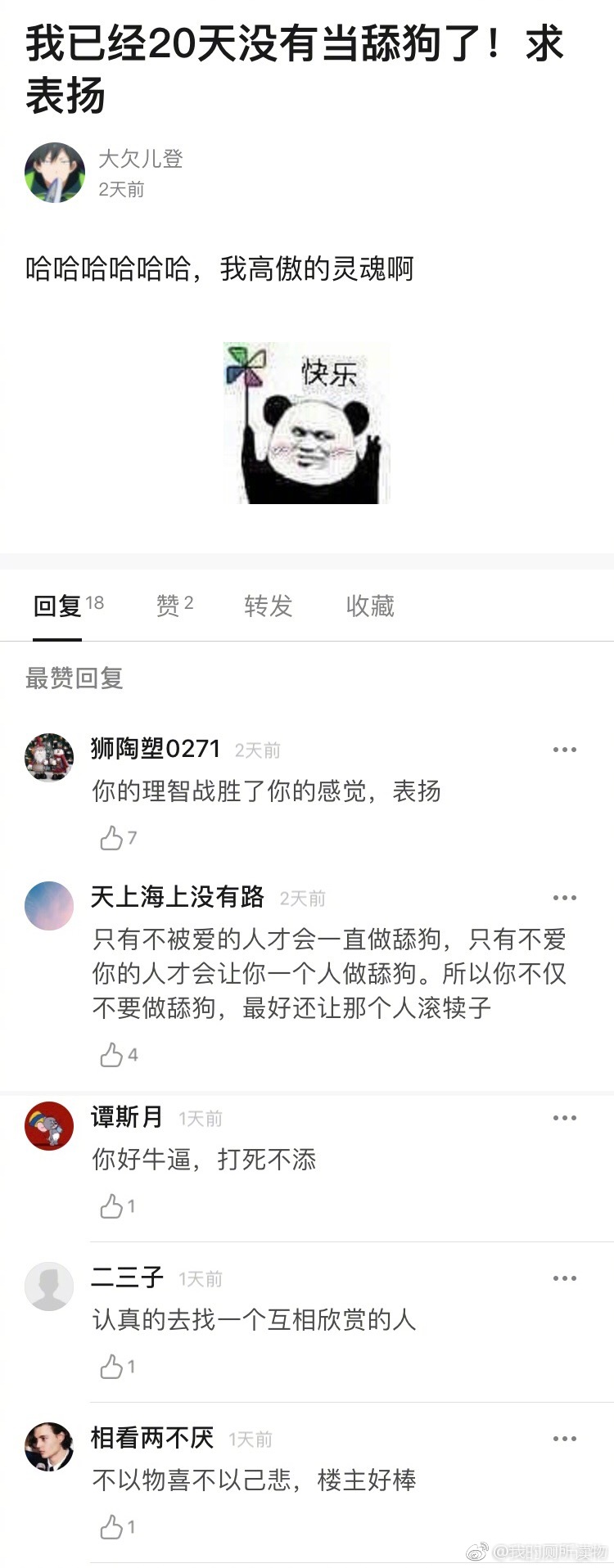614x1568 pixels.
Task: Like 谭斯月's reply
Action: click(x=111, y=1206)
